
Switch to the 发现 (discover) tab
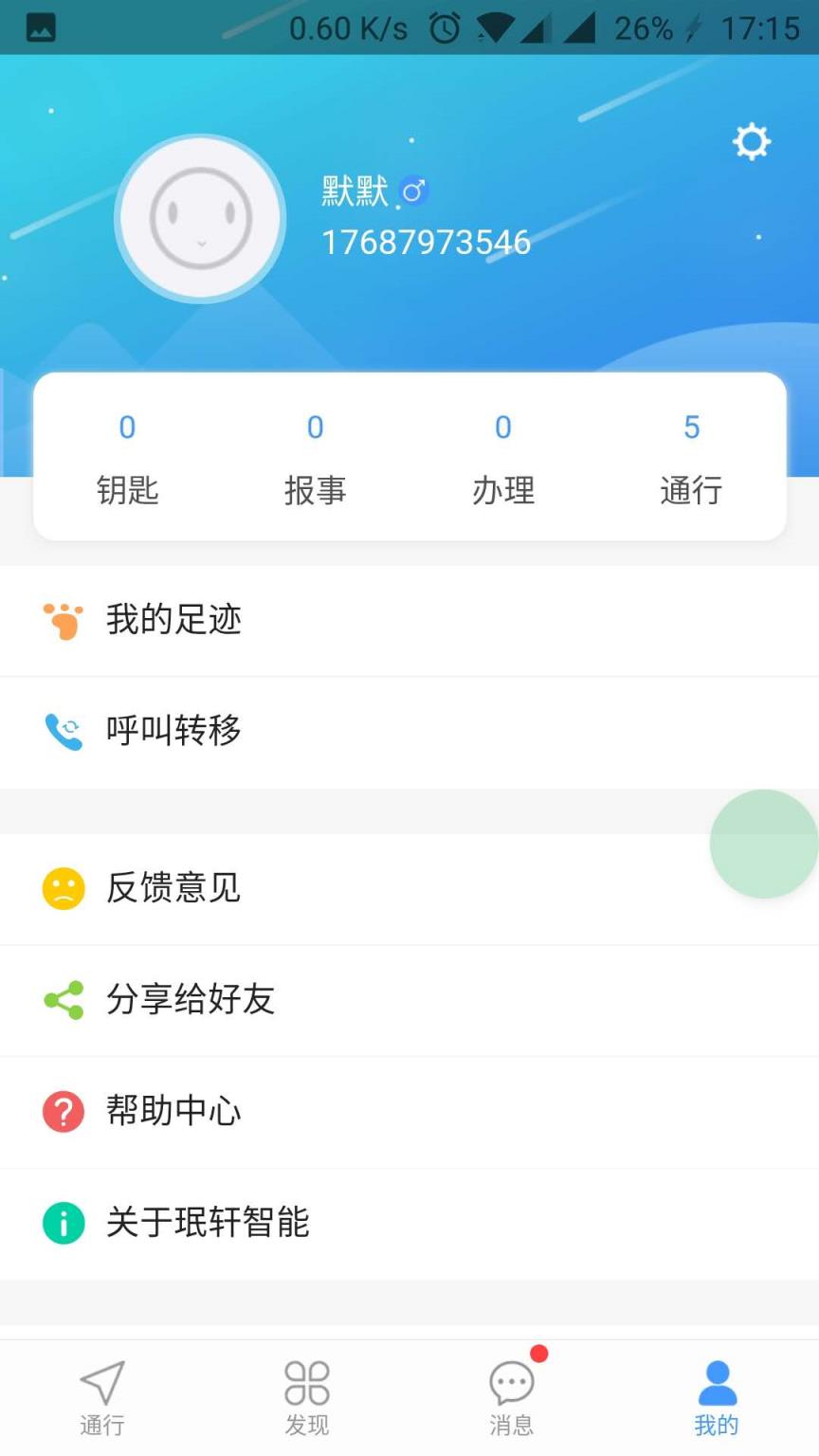click(307, 1397)
